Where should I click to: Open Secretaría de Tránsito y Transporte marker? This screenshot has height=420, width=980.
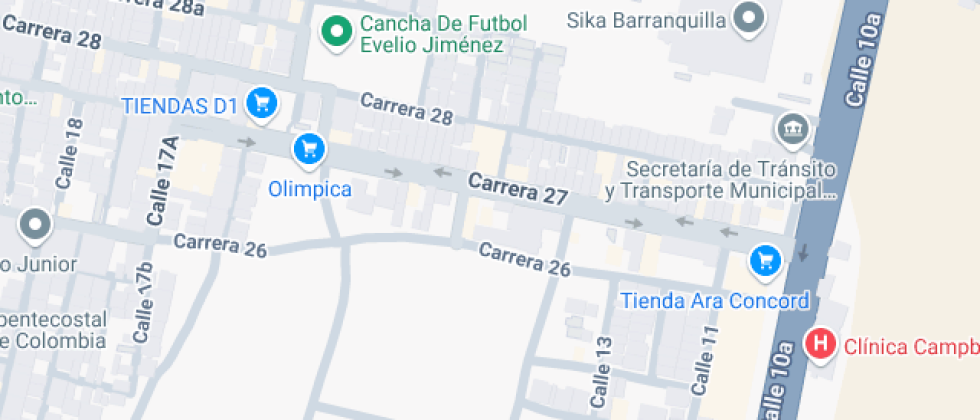tap(793, 131)
